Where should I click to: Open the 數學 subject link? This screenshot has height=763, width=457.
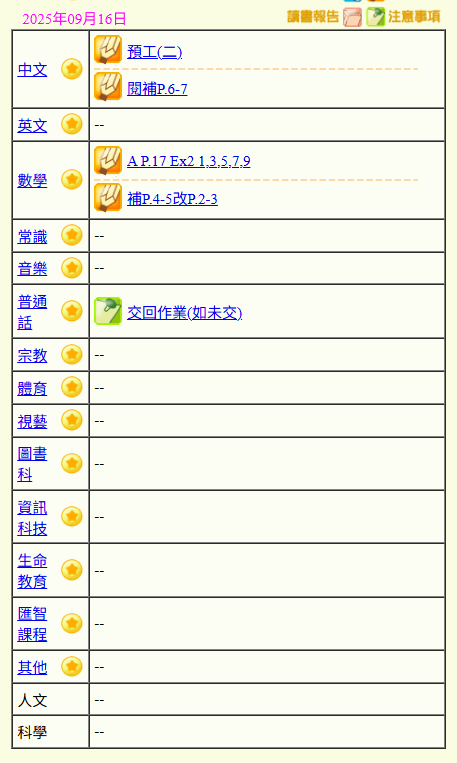click(32, 181)
